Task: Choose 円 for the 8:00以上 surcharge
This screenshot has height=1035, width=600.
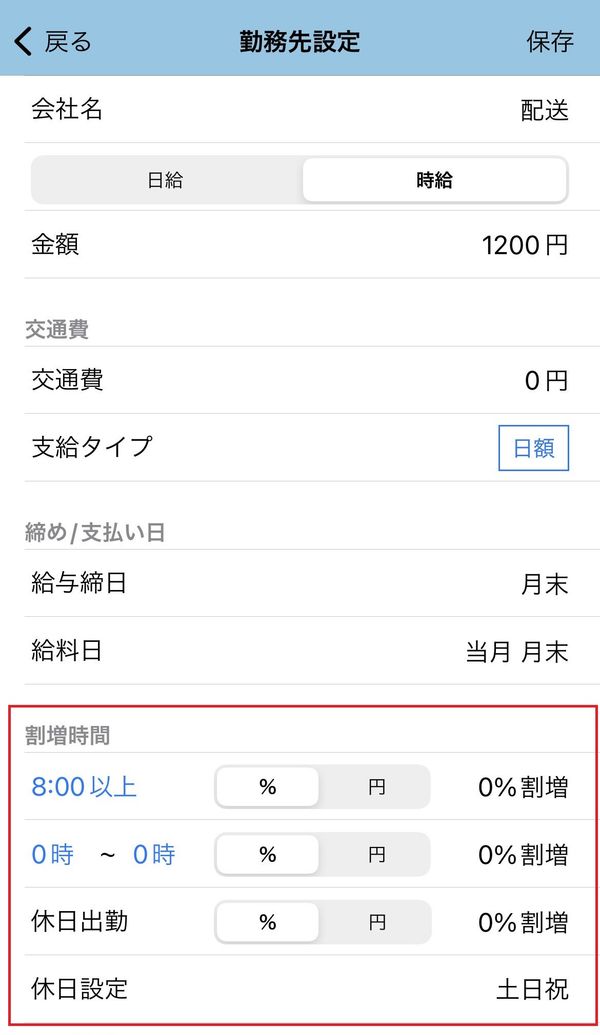Action: click(x=376, y=787)
